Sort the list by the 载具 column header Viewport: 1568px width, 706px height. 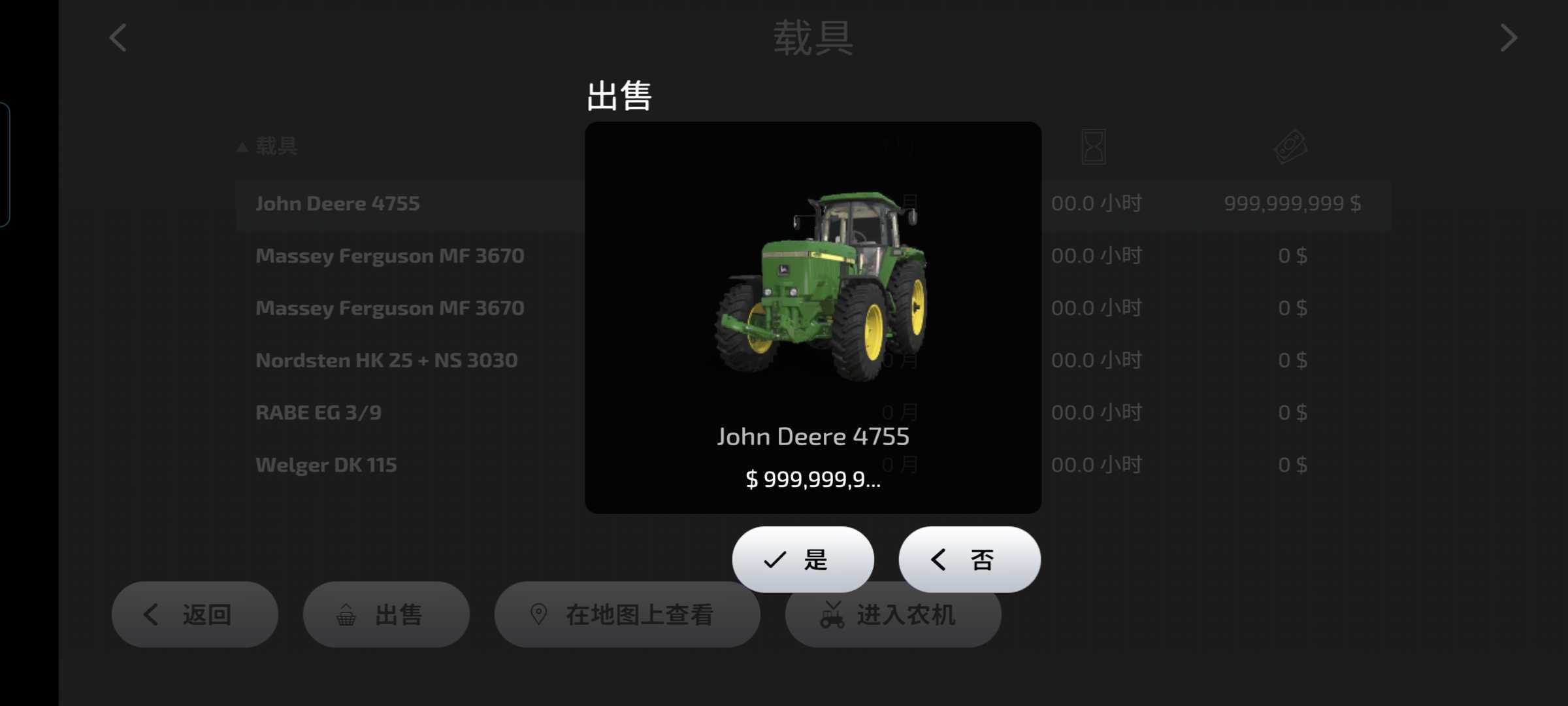click(274, 146)
